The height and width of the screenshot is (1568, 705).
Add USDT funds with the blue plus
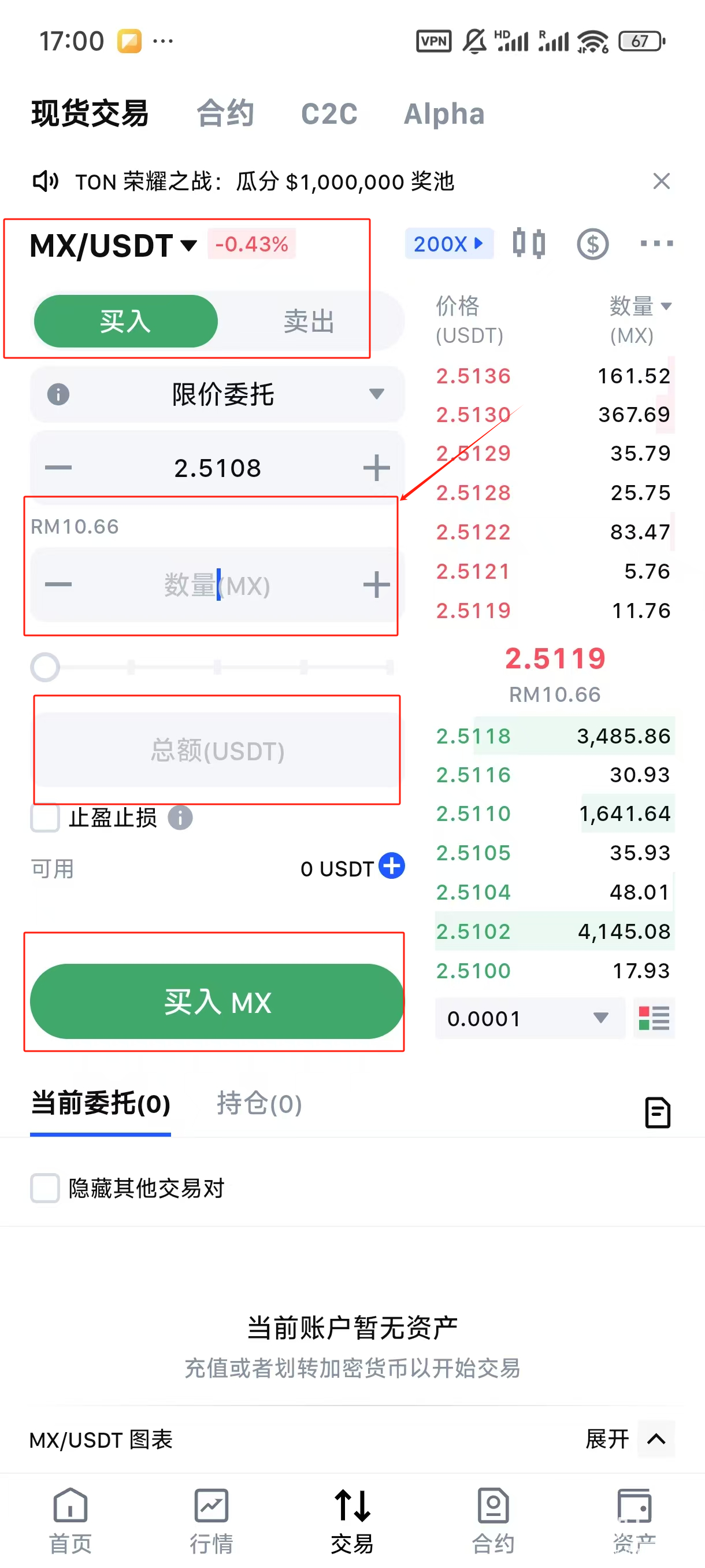tap(392, 866)
